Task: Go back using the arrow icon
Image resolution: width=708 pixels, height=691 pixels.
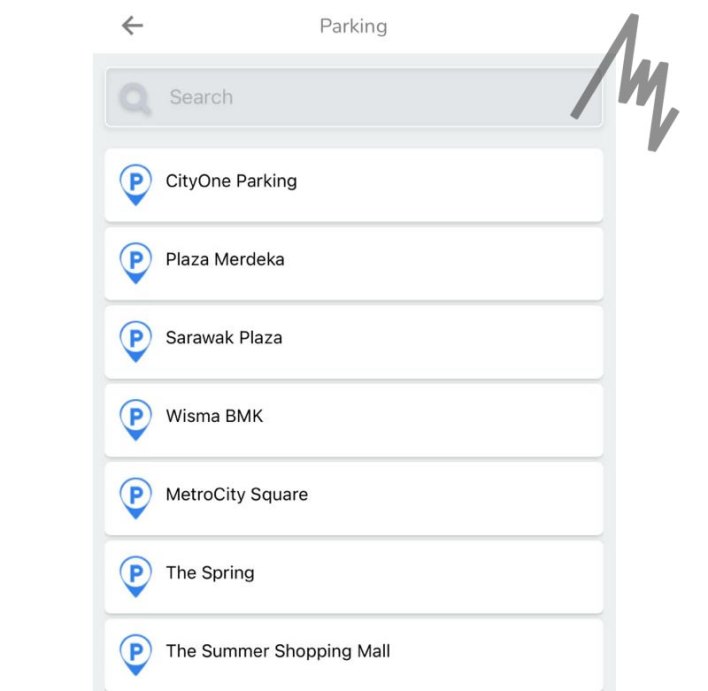Action: 132,26
